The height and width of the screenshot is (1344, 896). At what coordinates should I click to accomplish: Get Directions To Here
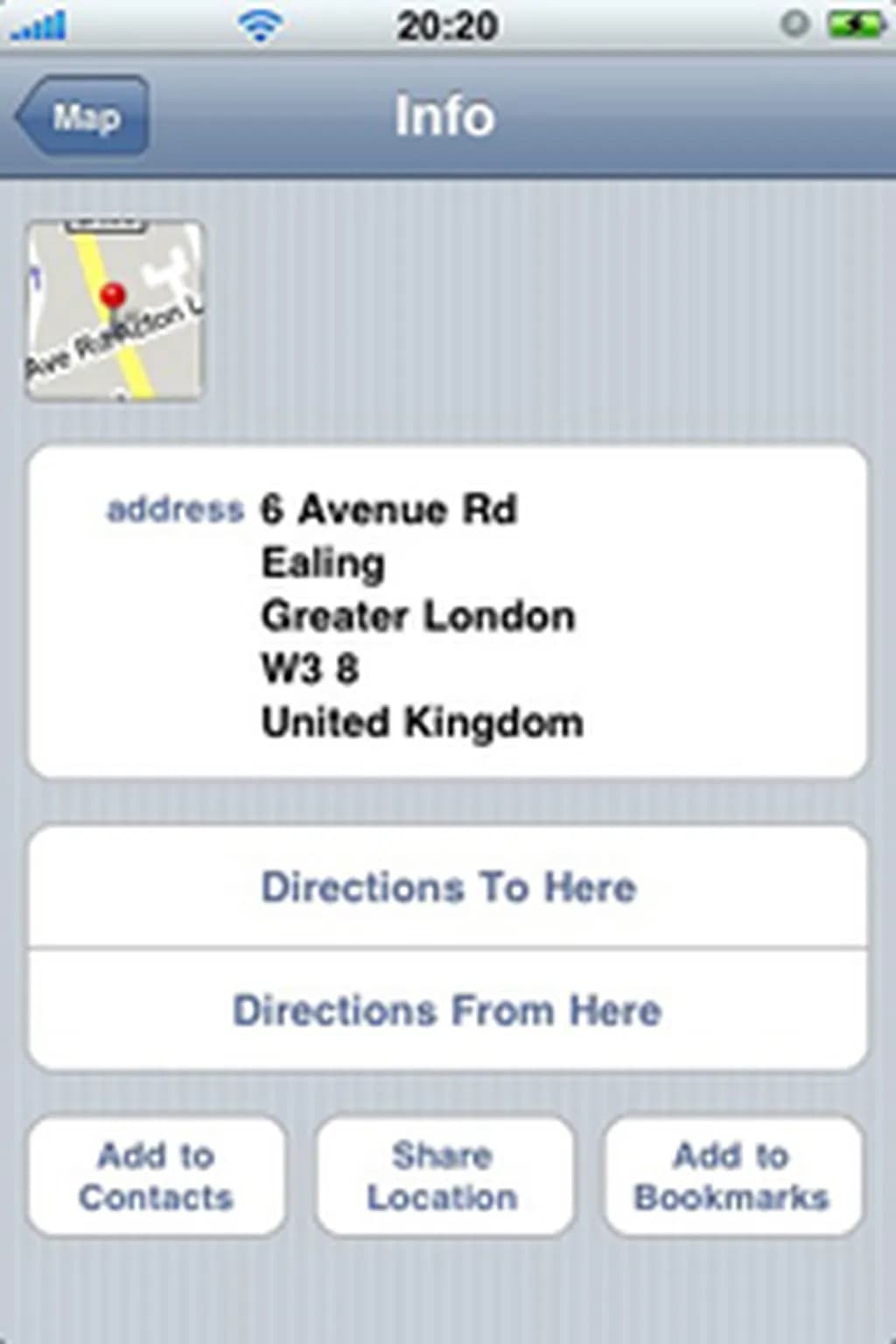point(448,887)
